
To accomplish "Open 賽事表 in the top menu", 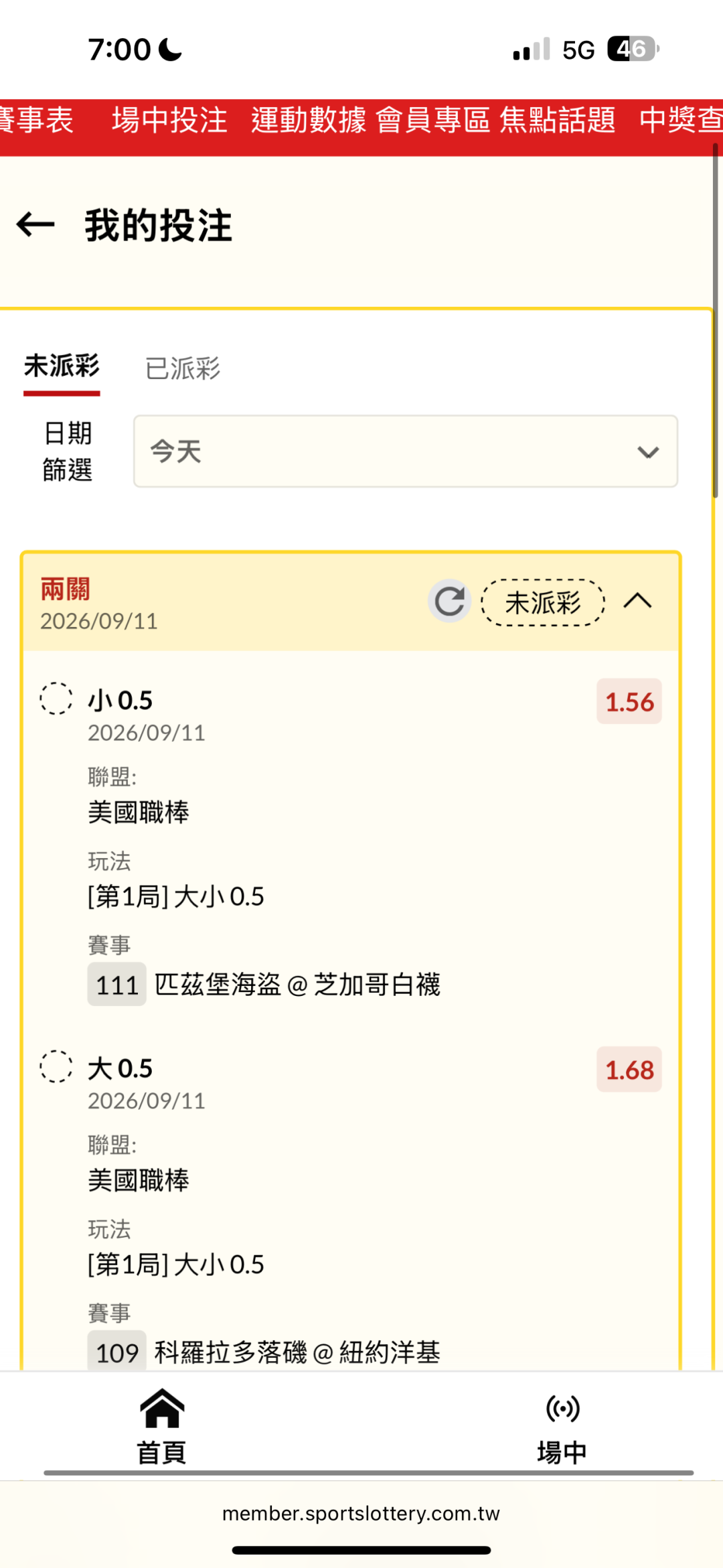I will click(x=36, y=121).
